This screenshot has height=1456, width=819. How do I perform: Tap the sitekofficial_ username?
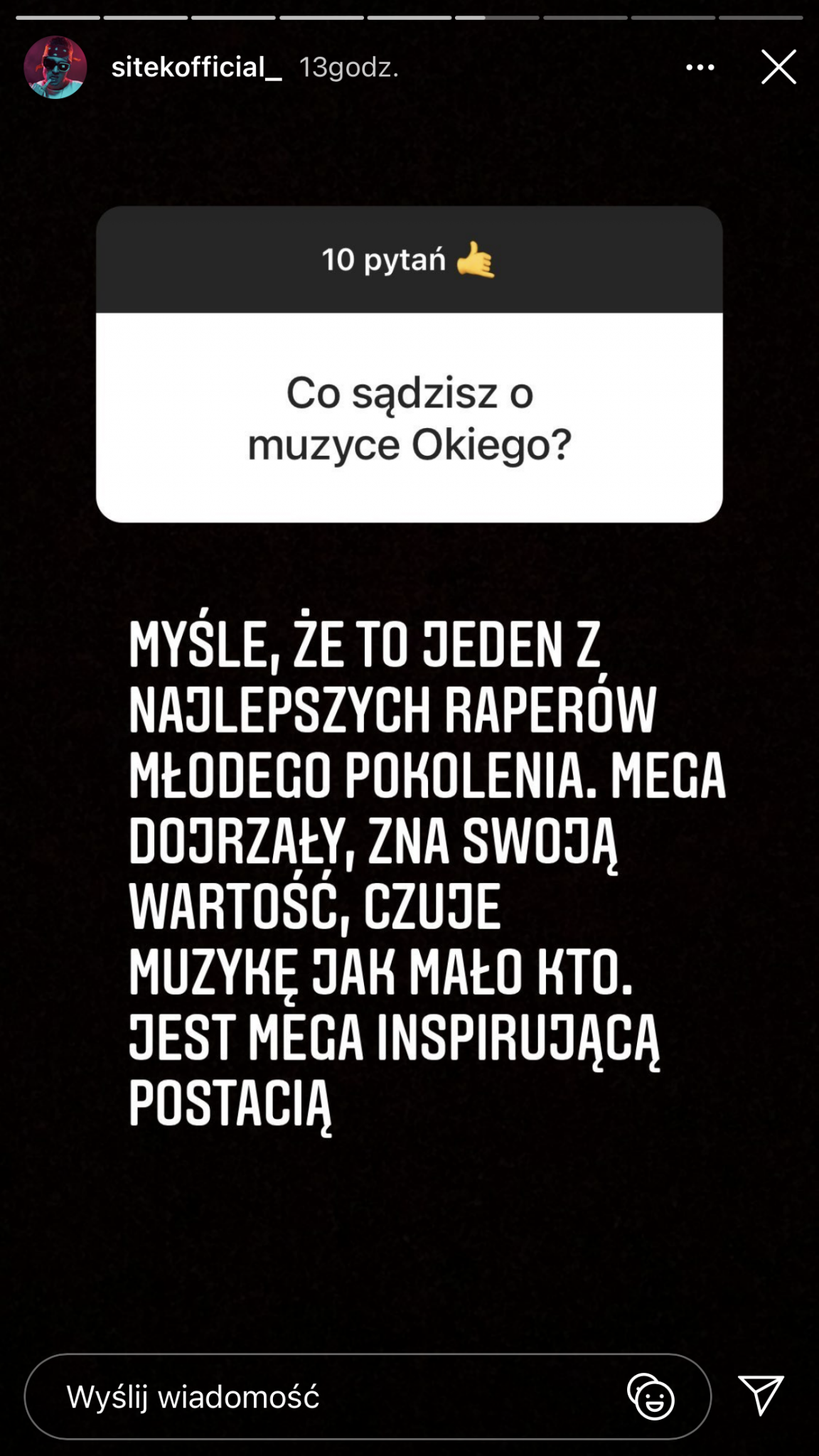coord(196,68)
